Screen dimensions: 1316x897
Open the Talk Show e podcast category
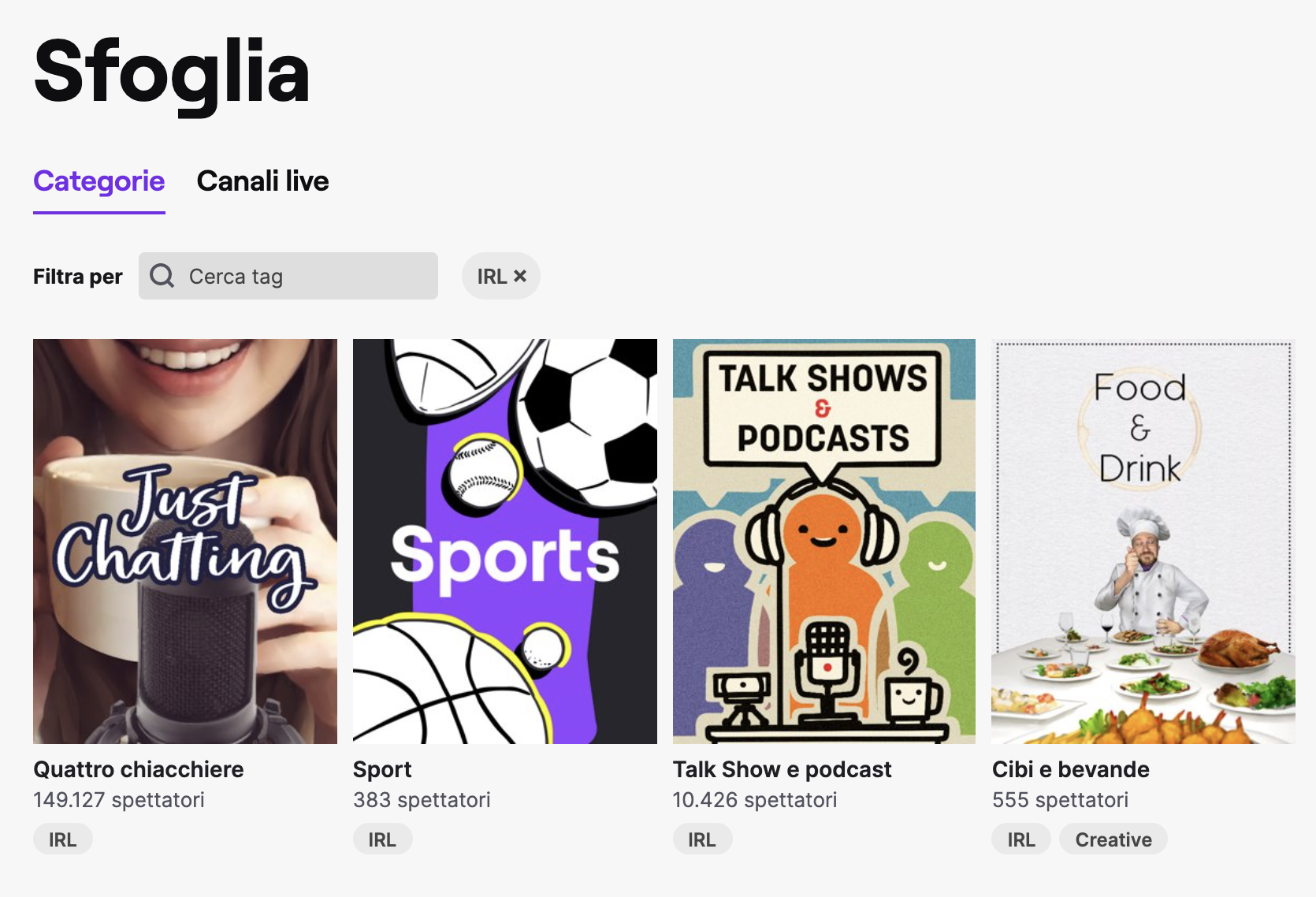point(824,542)
